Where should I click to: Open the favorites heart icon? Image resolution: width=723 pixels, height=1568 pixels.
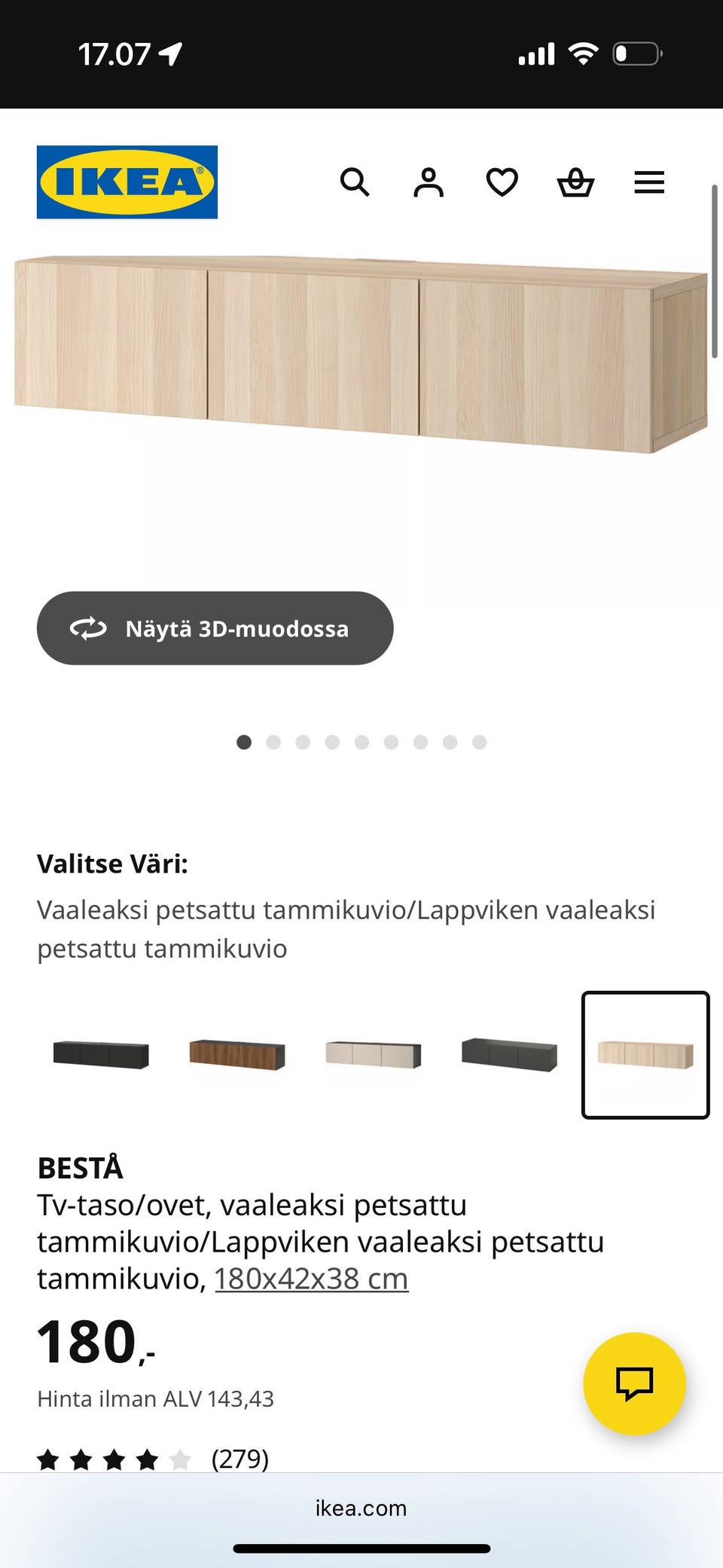point(501,182)
